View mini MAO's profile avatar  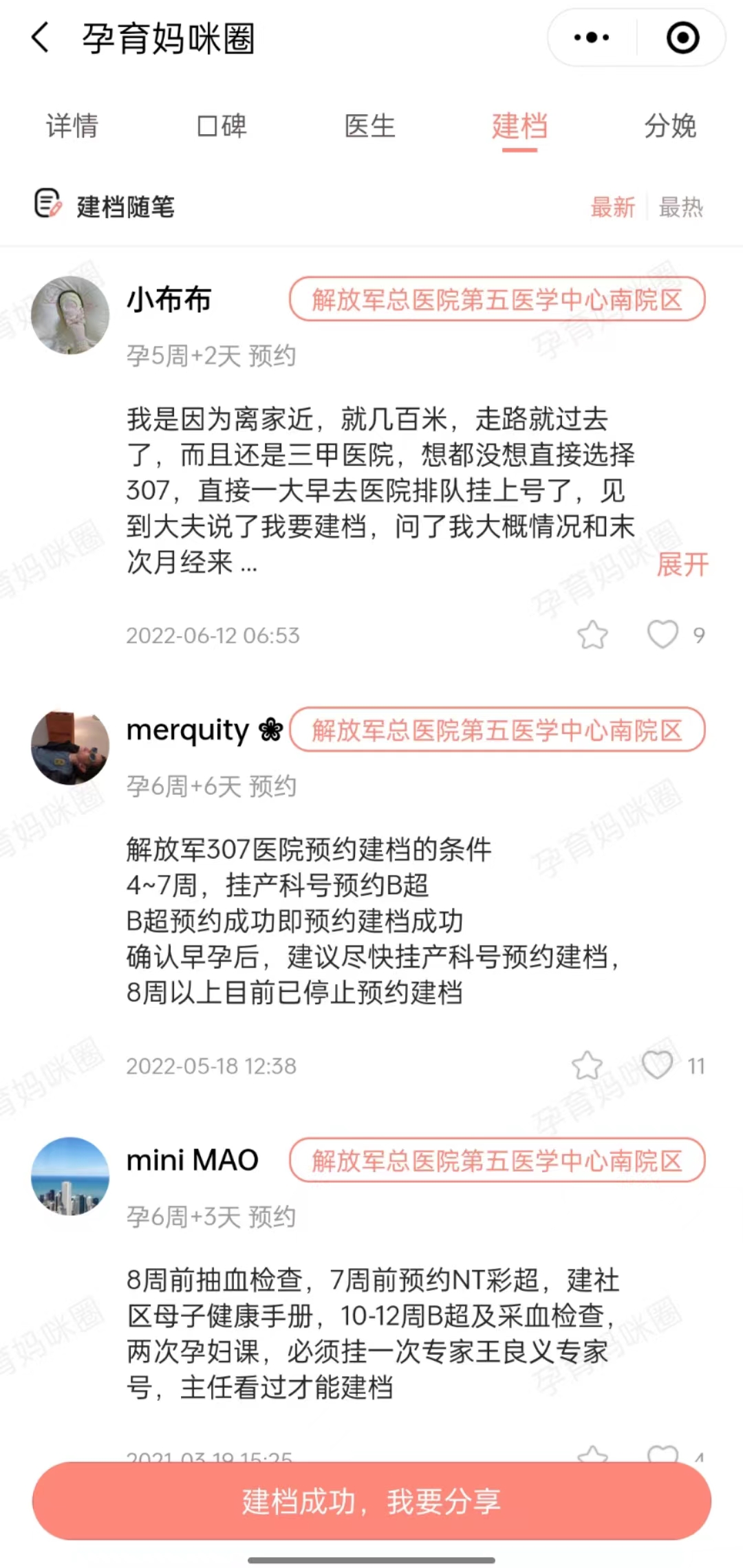70,1176
